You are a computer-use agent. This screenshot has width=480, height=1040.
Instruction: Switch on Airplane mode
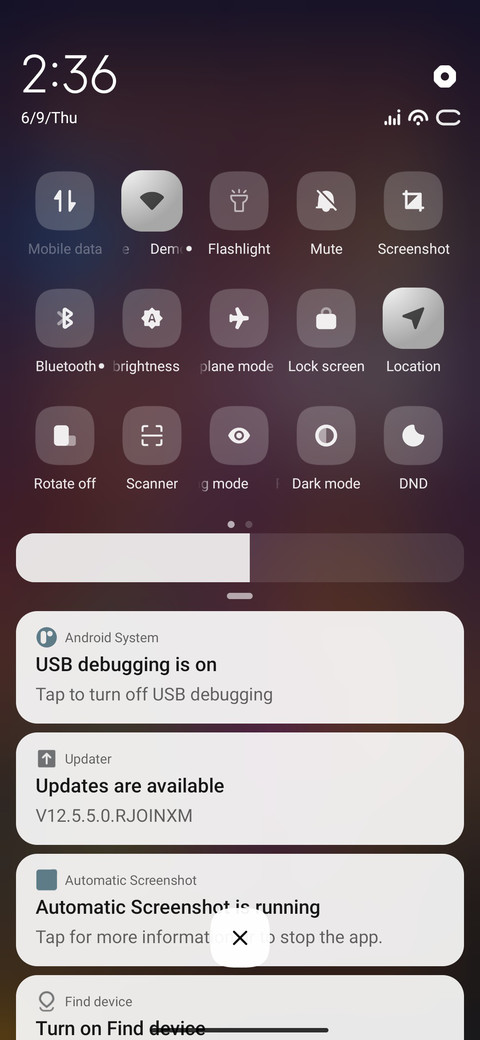pos(239,318)
